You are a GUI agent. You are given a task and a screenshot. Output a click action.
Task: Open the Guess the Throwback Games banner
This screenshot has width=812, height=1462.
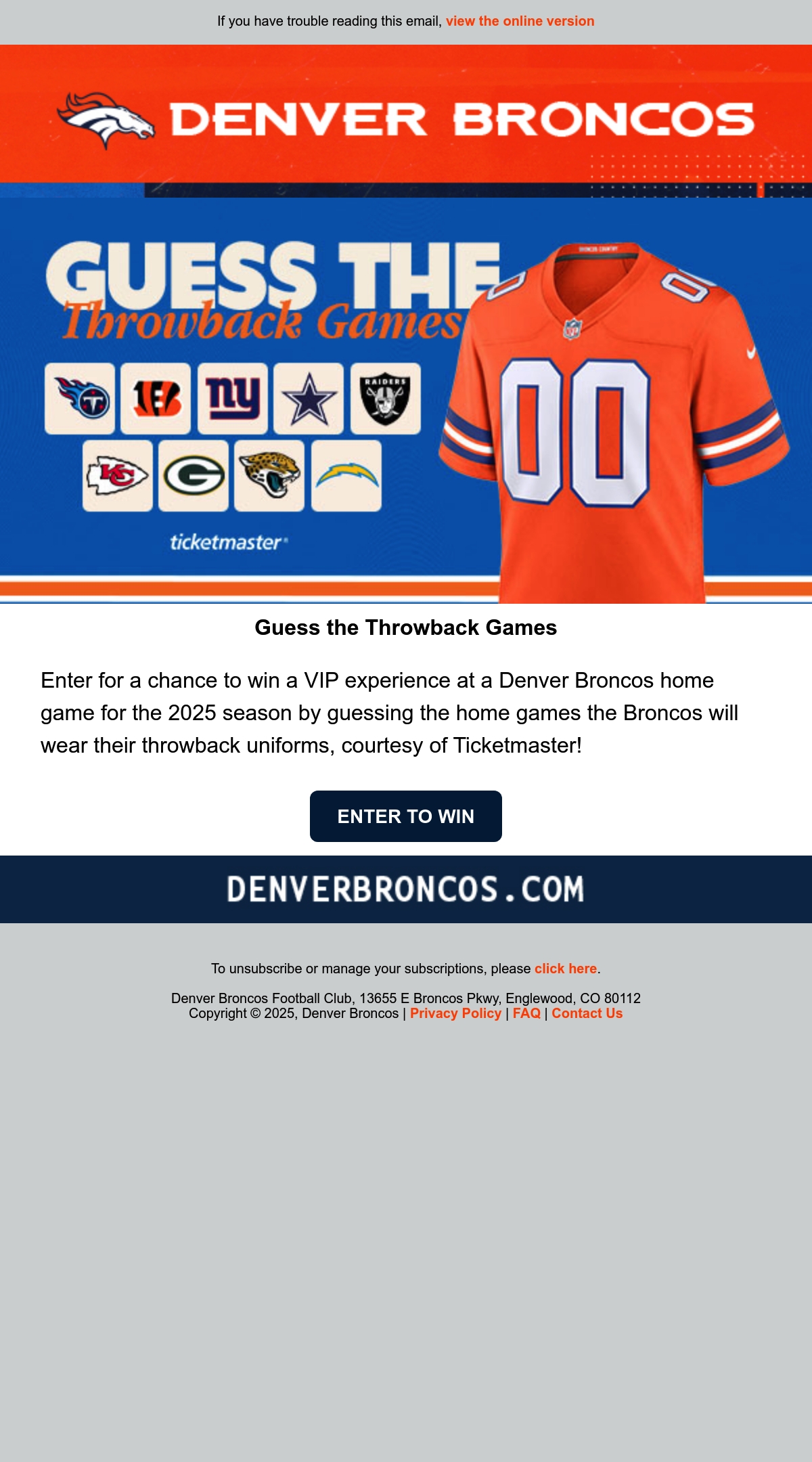click(x=406, y=401)
